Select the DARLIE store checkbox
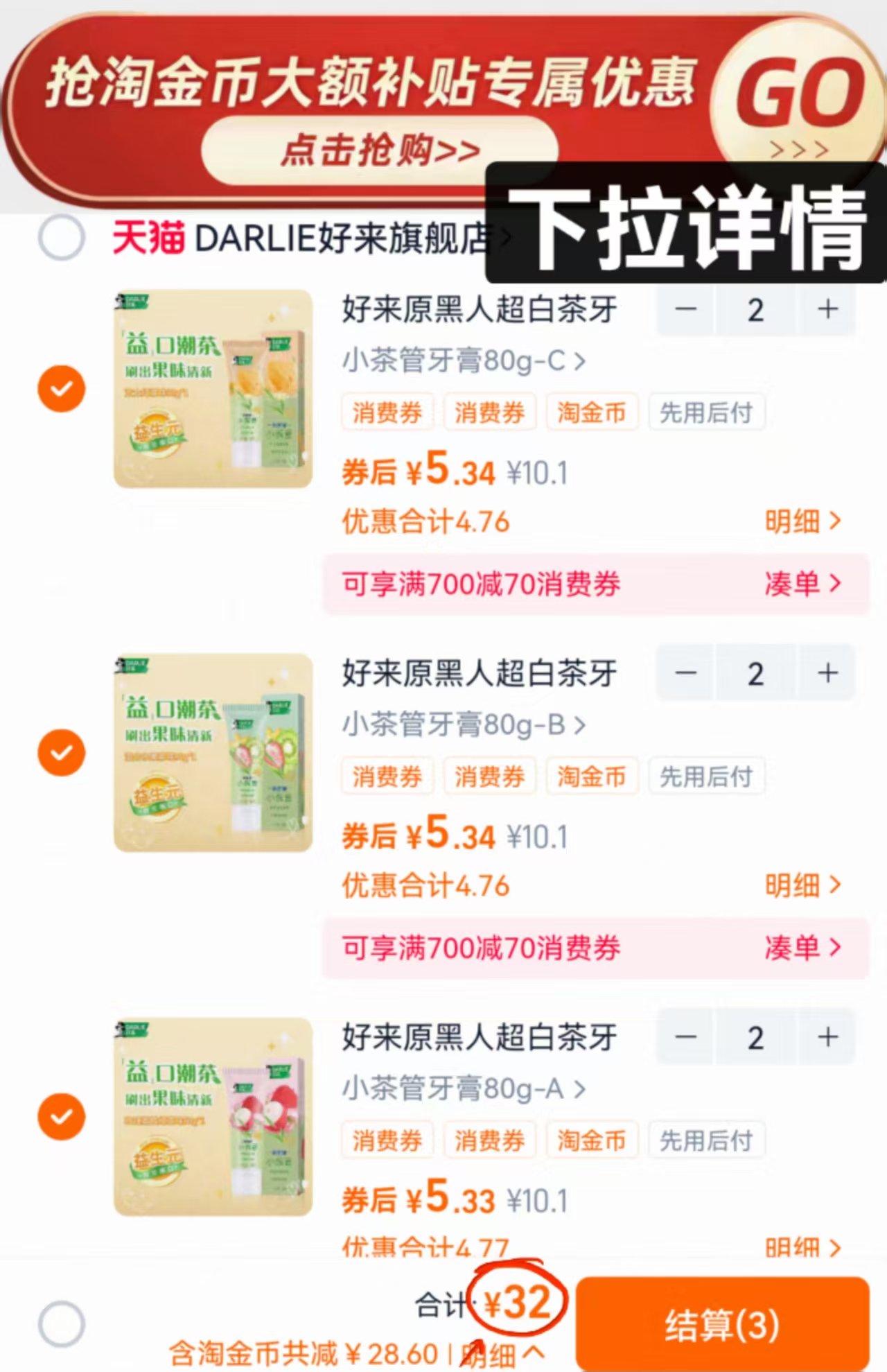887x1372 pixels. [x=61, y=238]
